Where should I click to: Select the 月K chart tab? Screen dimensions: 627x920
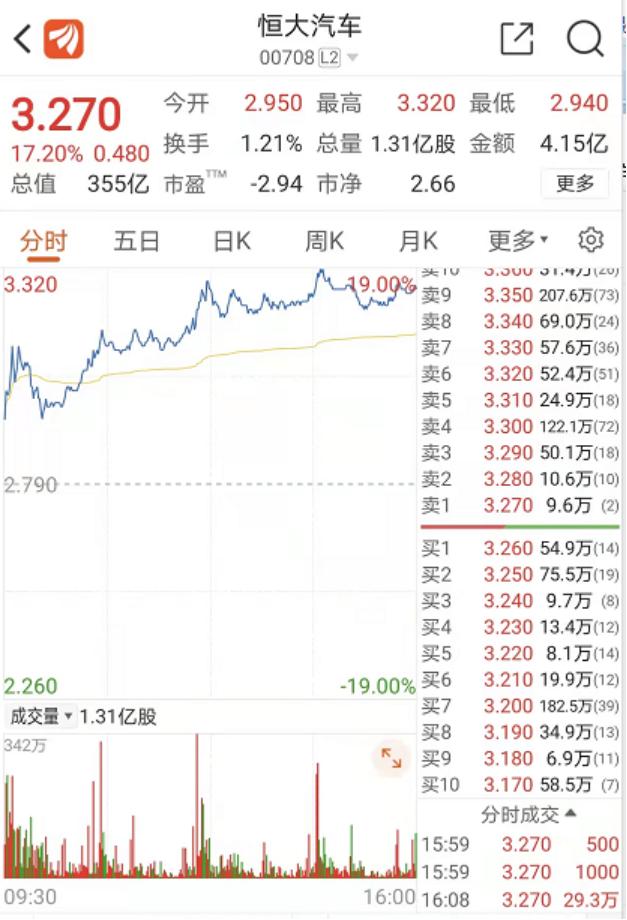coord(418,241)
